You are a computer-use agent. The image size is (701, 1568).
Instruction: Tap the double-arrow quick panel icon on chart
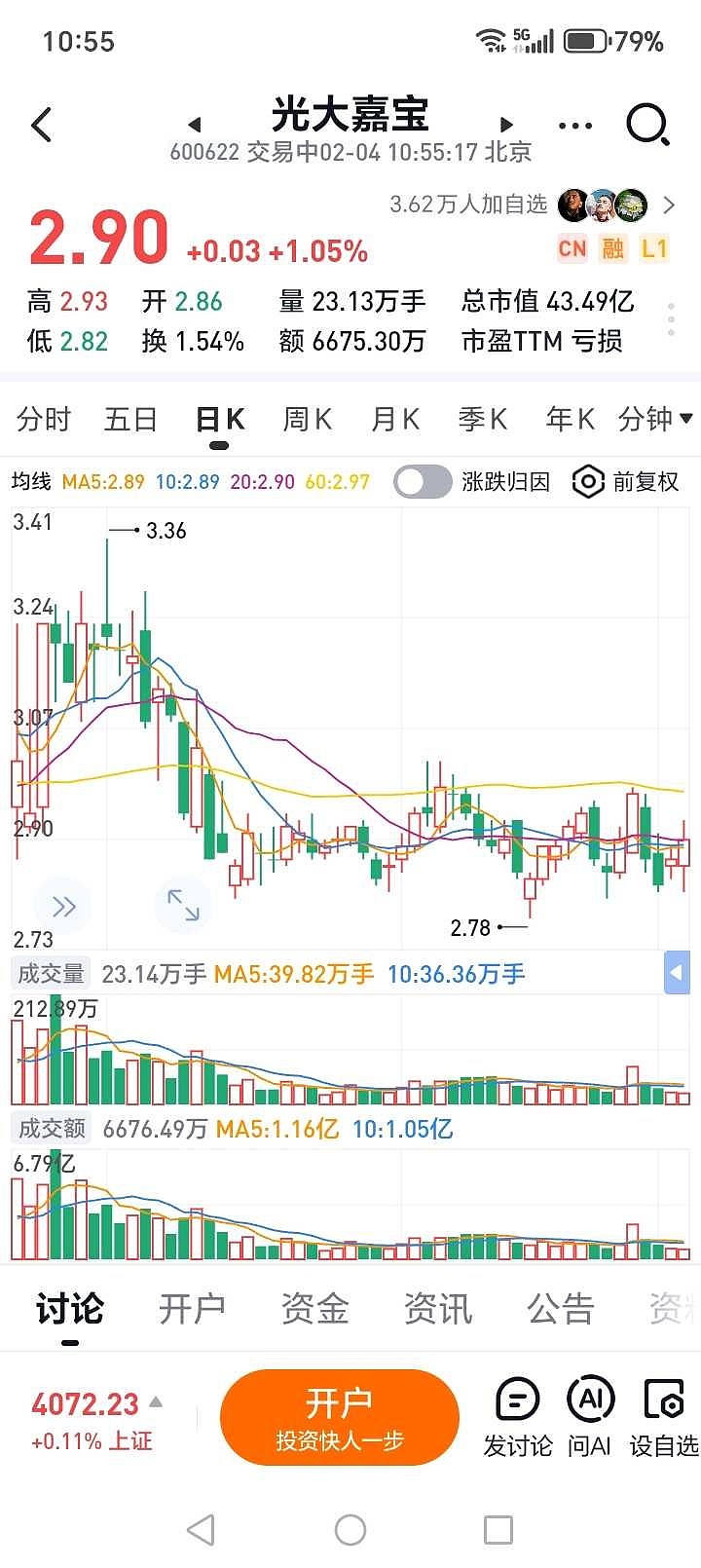click(x=62, y=906)
